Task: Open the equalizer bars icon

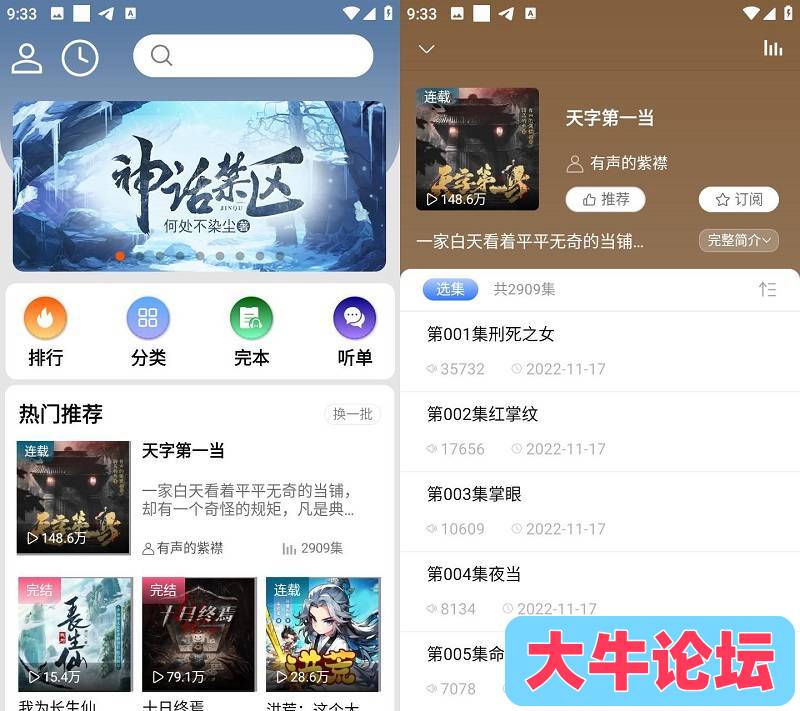Action: point(772,48)
